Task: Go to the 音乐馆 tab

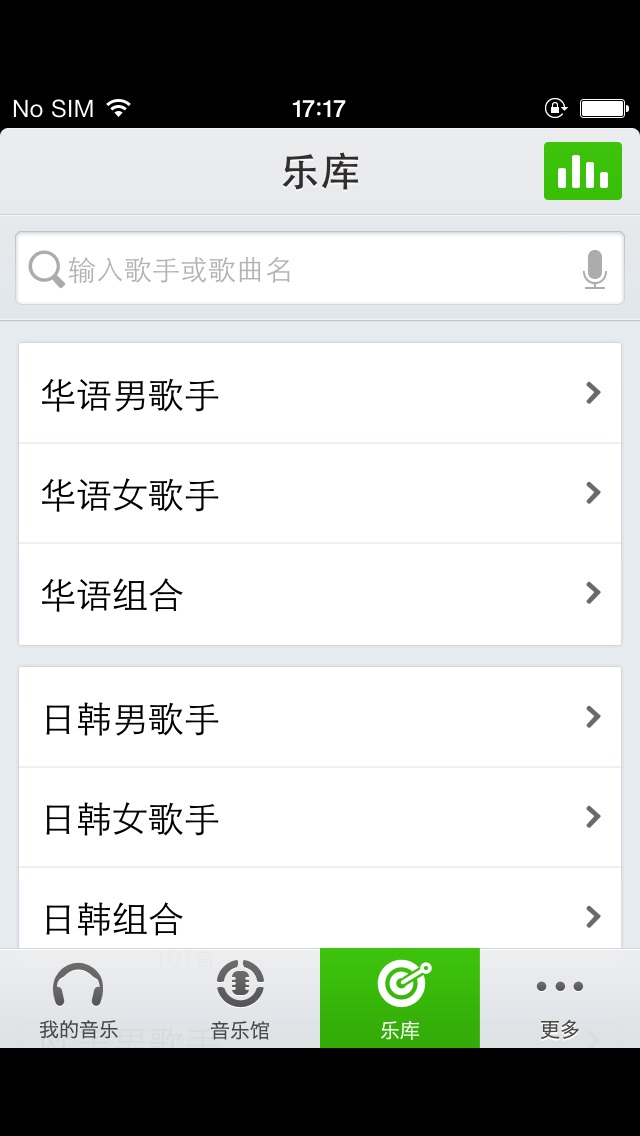Action: [240, 999]
